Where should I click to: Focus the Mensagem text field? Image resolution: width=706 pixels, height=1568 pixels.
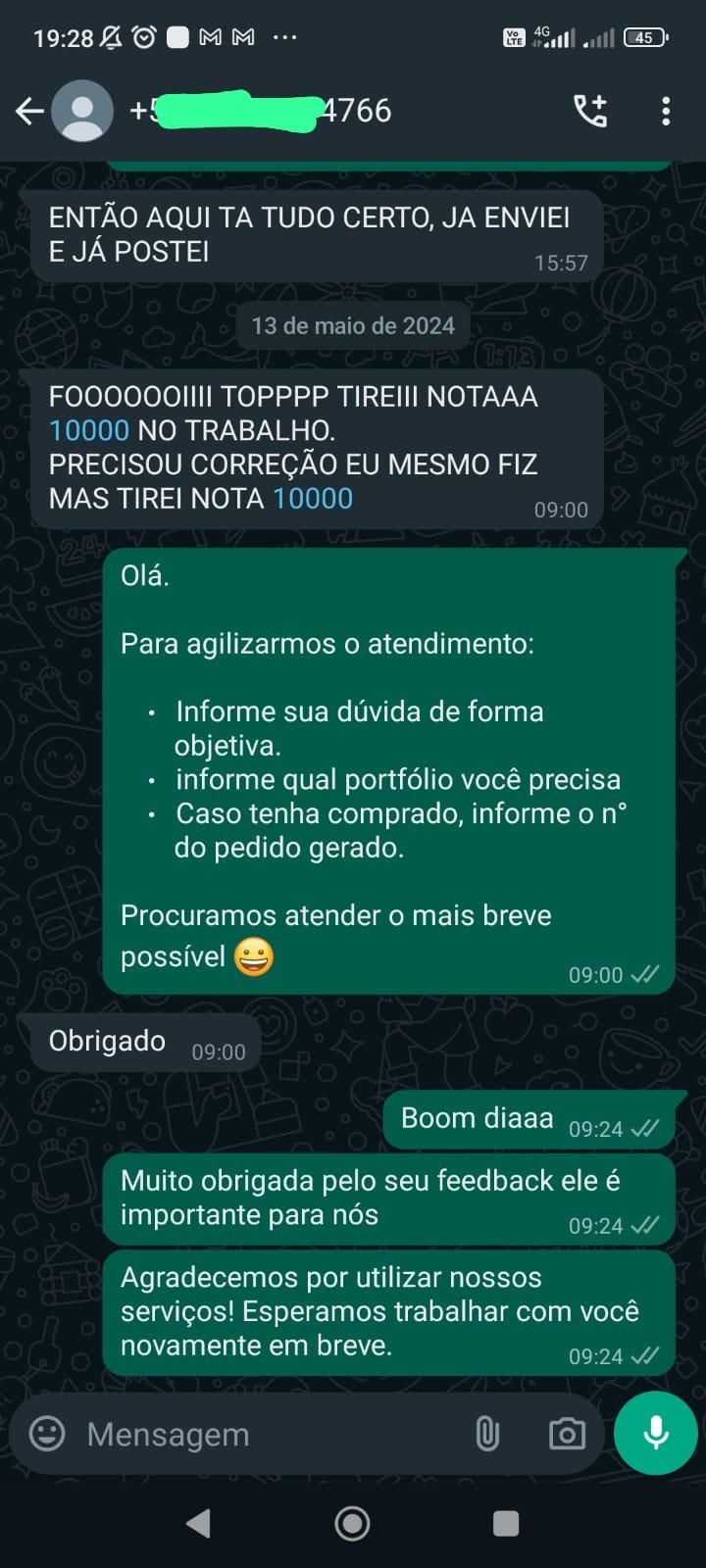(x=265, y=1434)
